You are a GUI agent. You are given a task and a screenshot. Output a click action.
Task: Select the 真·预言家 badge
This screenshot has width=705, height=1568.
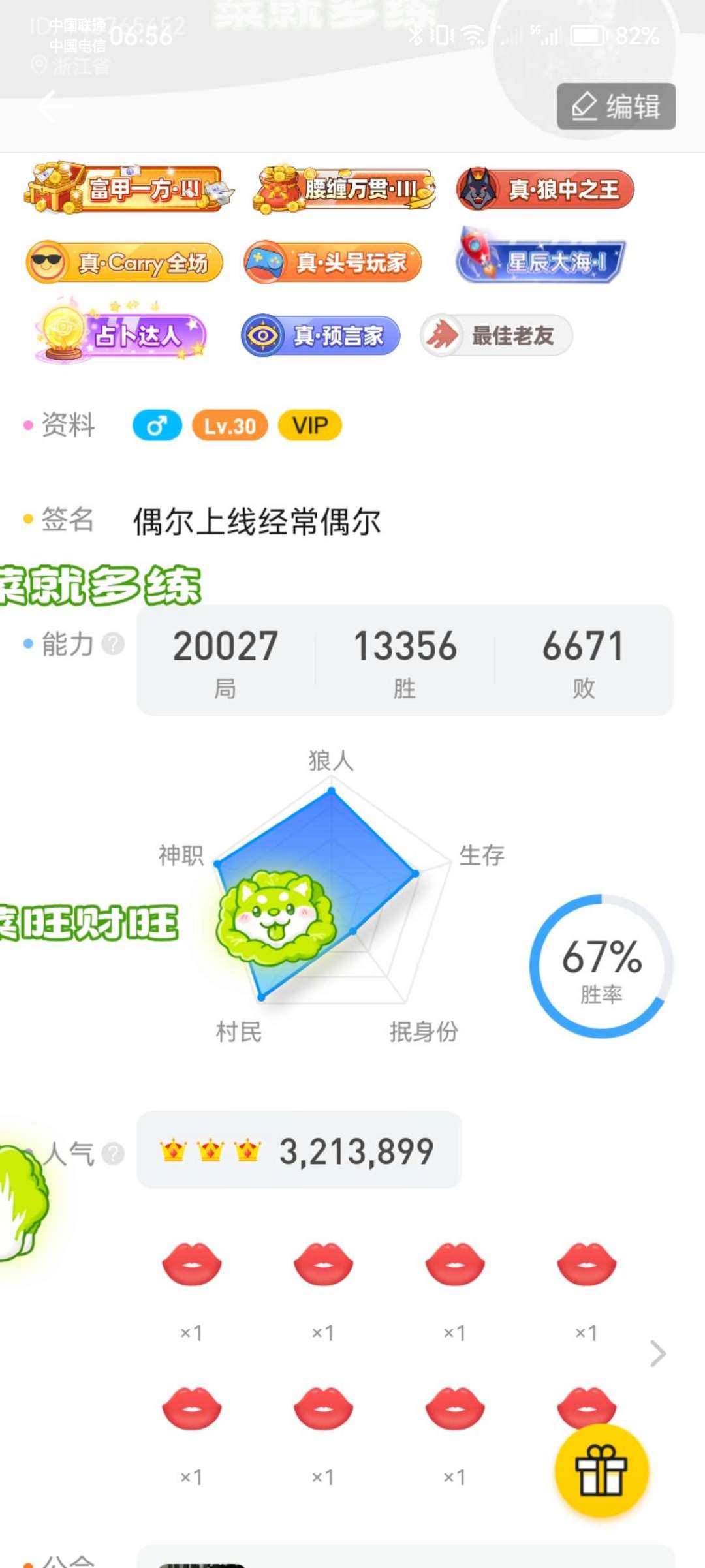(x=321, y=335)
